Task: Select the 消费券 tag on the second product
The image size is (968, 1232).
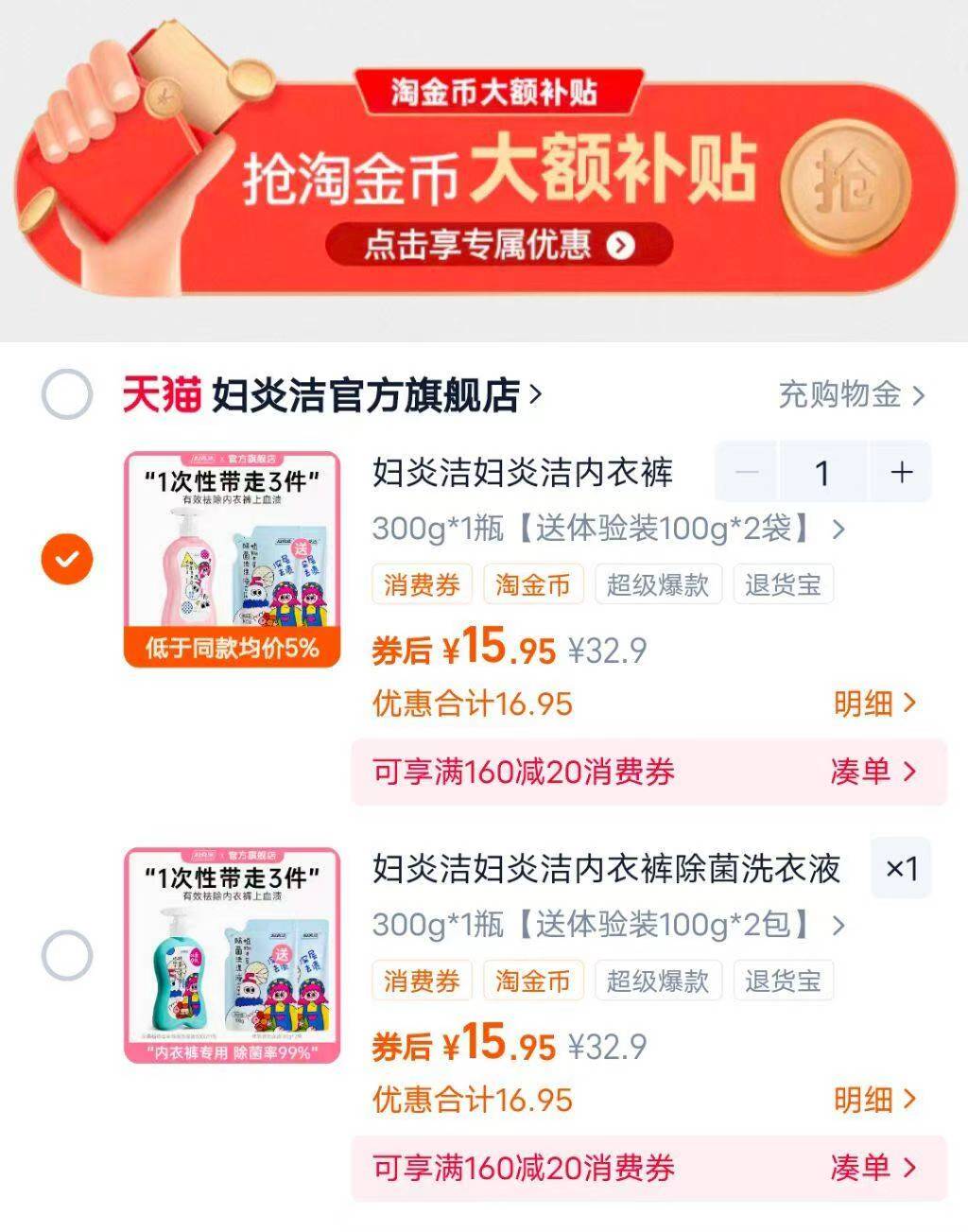Action: pyautogui.click(x=421, y=980)
